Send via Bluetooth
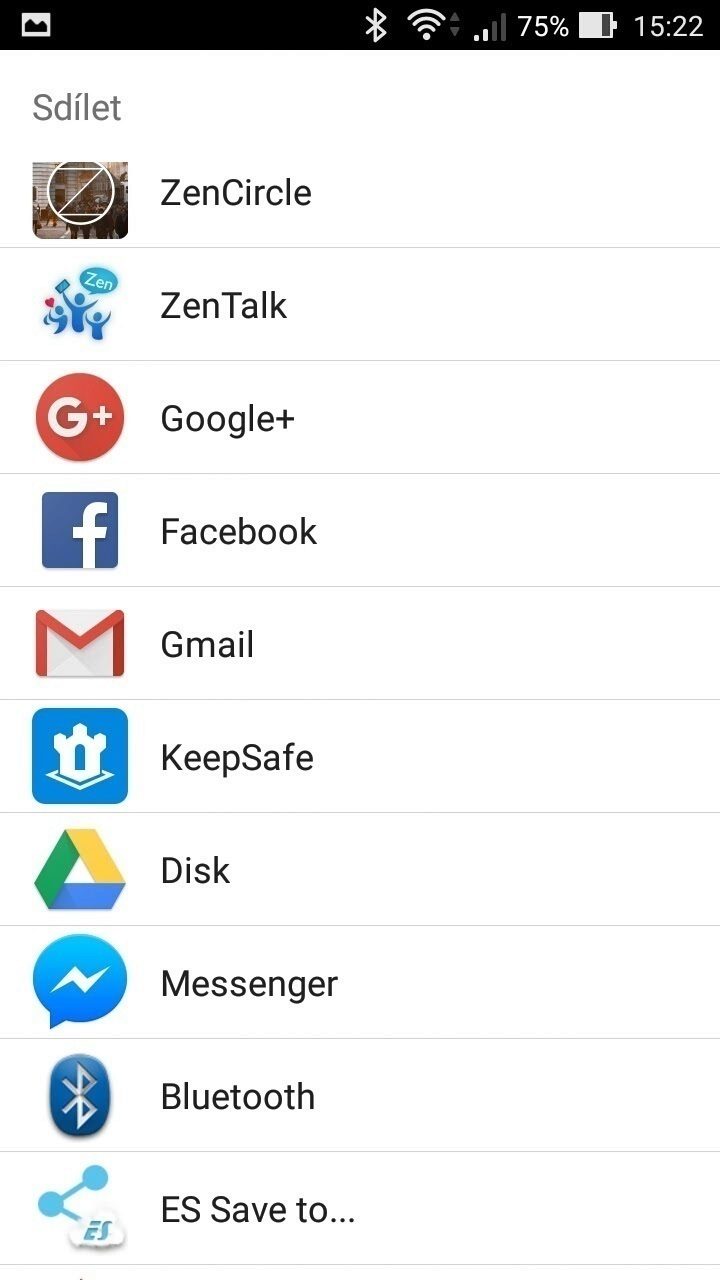720x1280 pixels. [360, 1096]
